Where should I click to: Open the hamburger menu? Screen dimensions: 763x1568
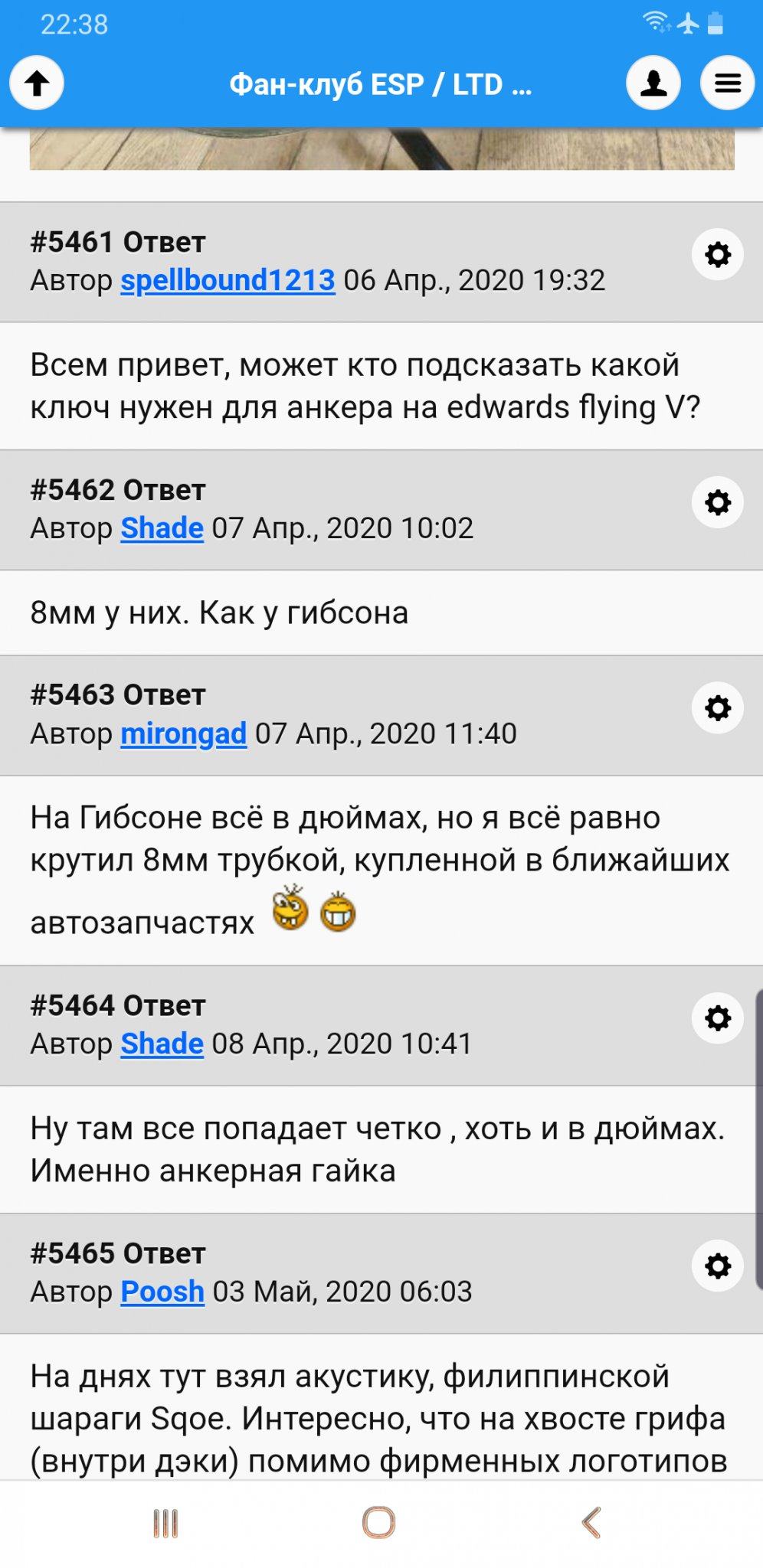[x=727, y=83]
